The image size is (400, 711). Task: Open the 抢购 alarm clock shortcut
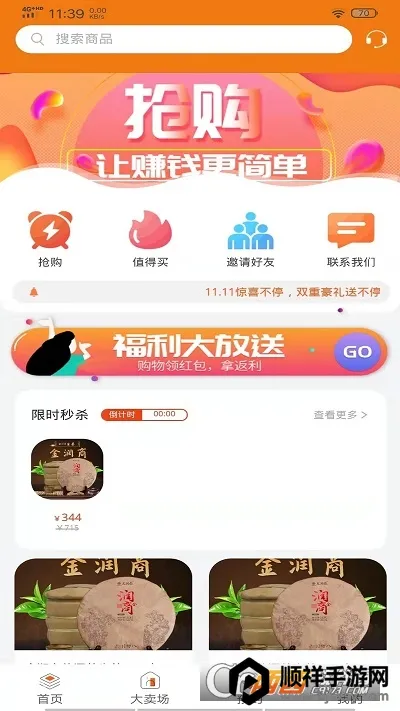50,239
